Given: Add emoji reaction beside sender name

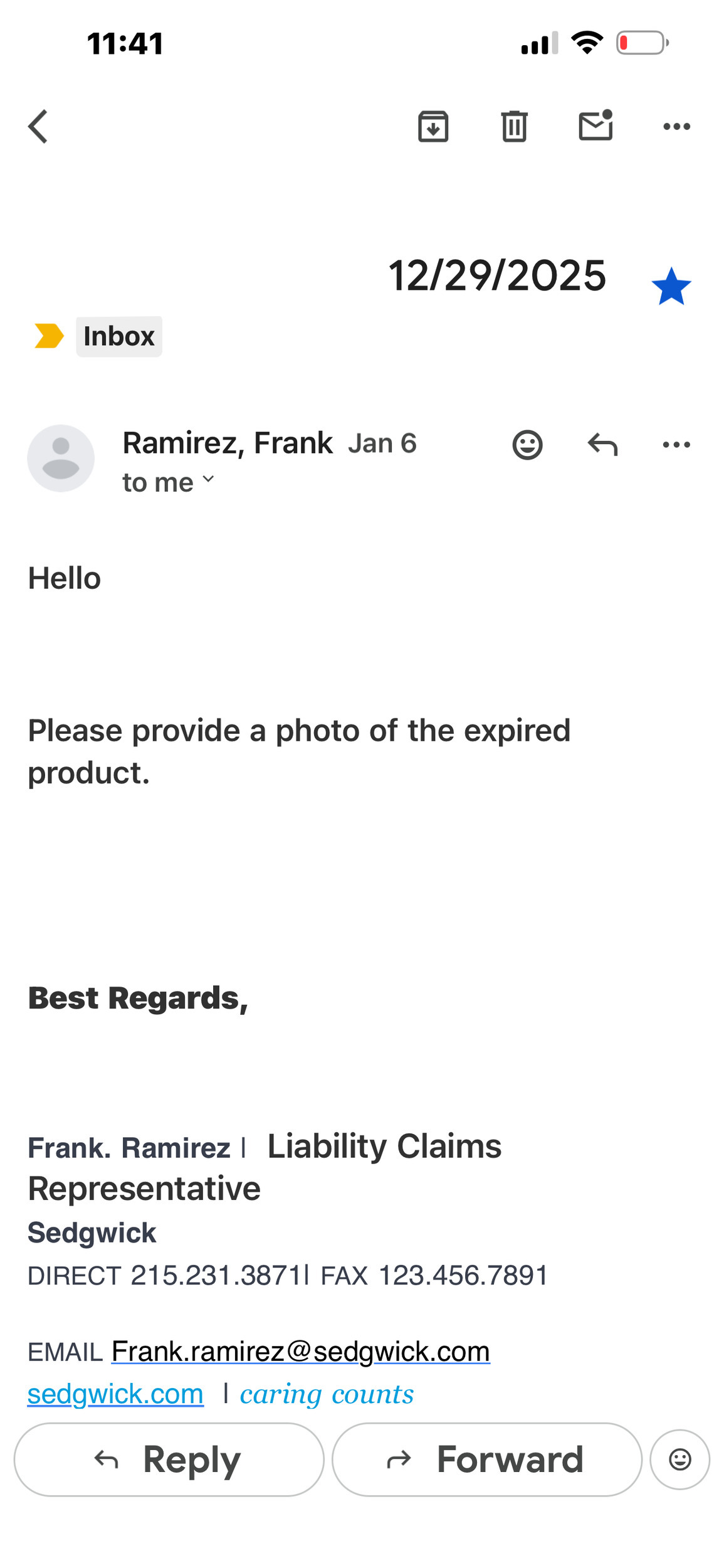Looking at the screenshot, I should [x=527, y=445].
